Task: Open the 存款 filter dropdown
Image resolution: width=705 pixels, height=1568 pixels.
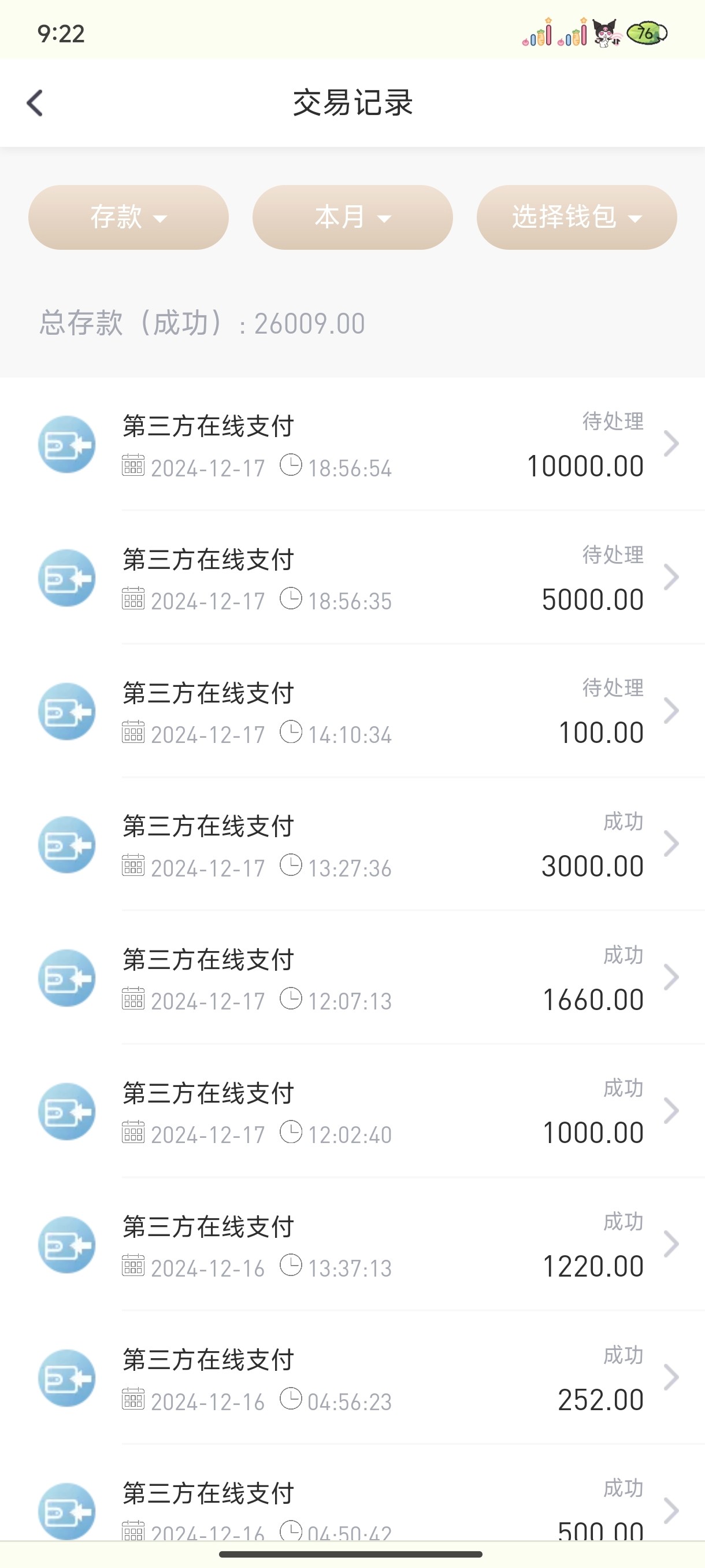Action: click(128, 217)
